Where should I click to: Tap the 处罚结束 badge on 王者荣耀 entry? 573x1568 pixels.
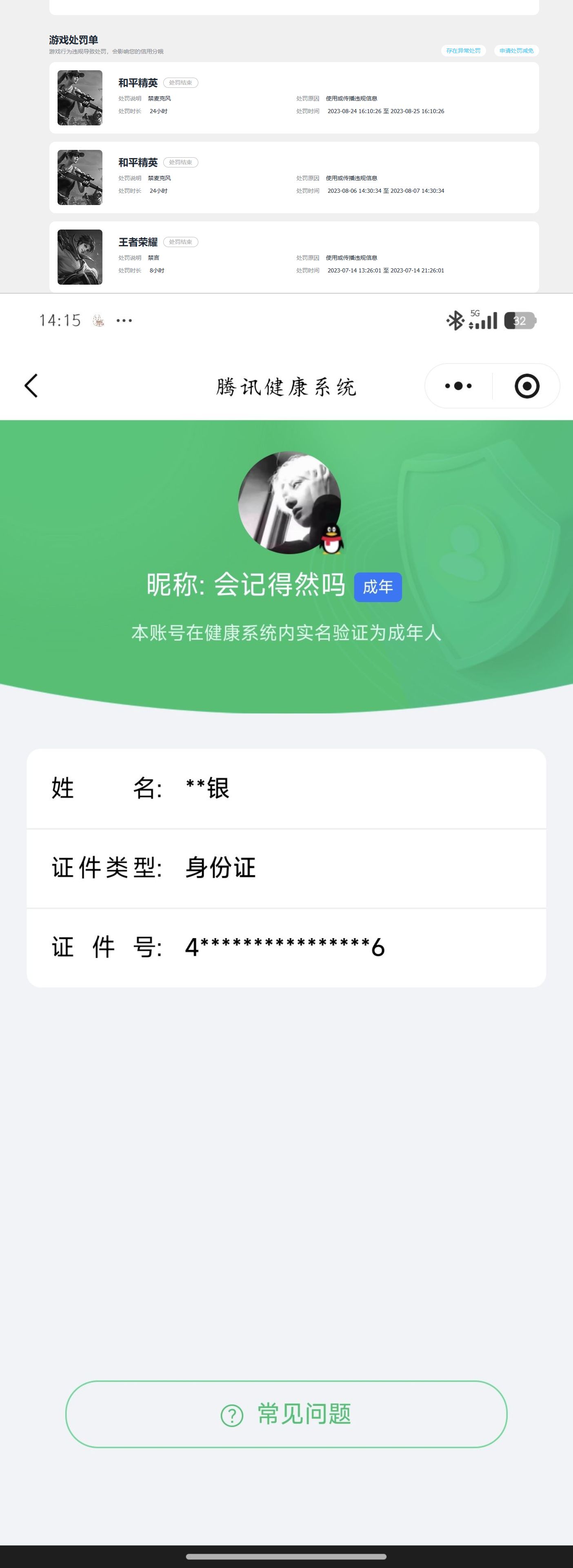click(x=182, y=242)
